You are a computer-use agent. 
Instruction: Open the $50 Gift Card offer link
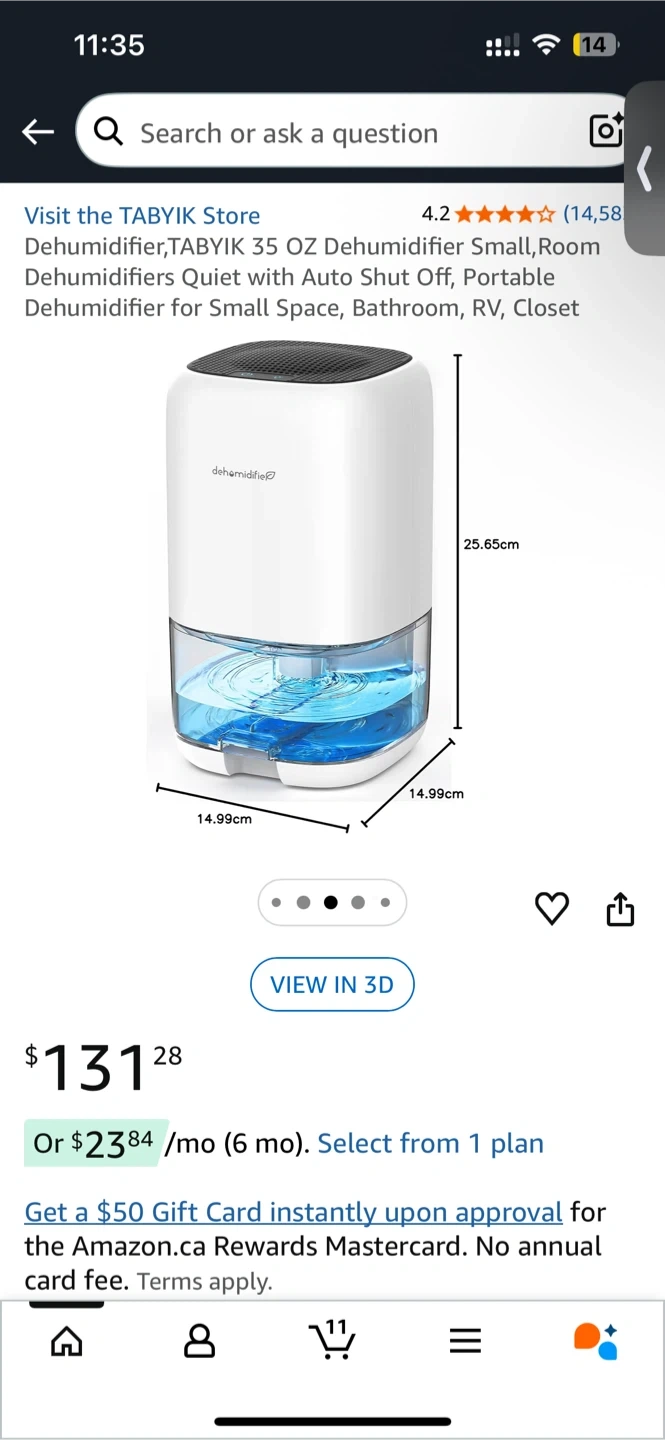pyautogui.click(x=293, y=1212)
